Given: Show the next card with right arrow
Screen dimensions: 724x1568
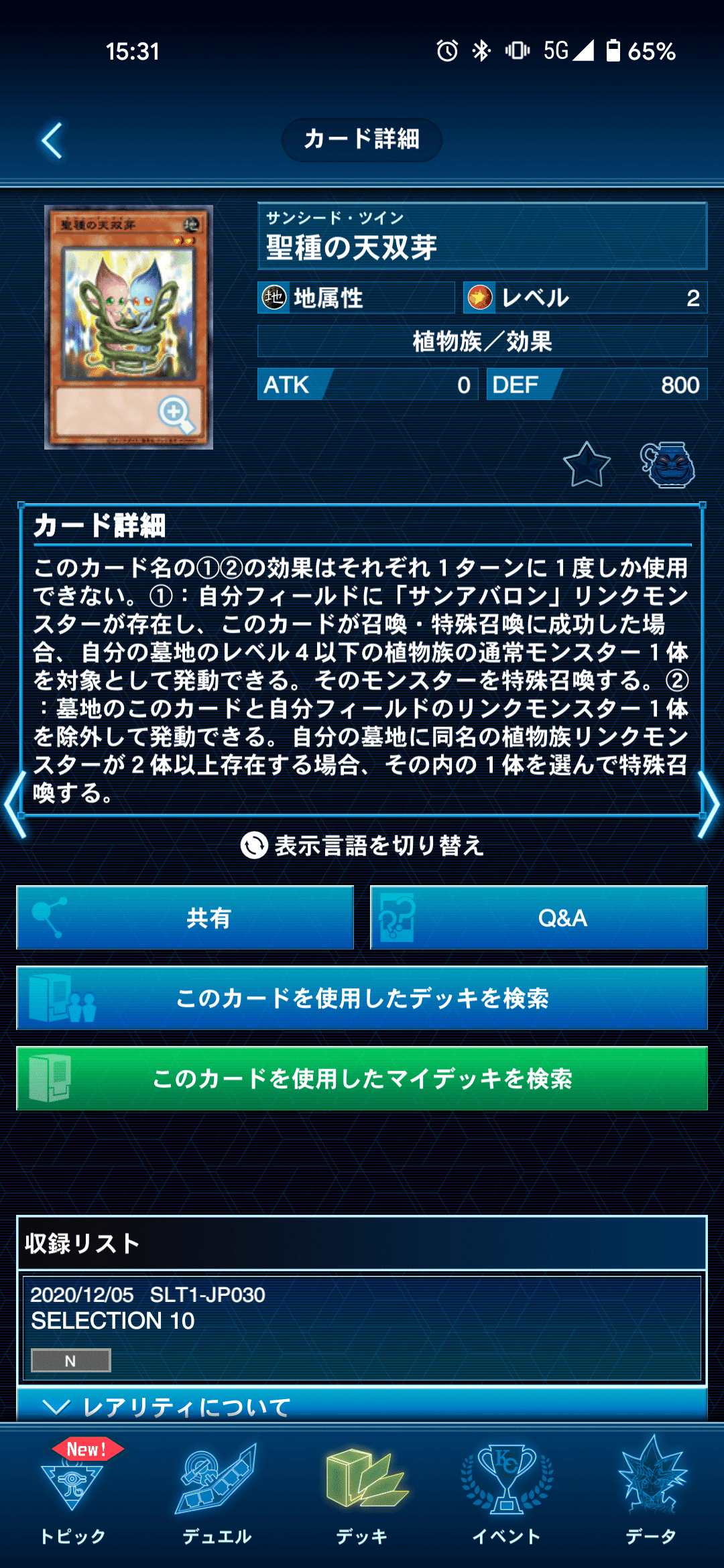Looking at the screenshot, I should [x=709, y=804].
